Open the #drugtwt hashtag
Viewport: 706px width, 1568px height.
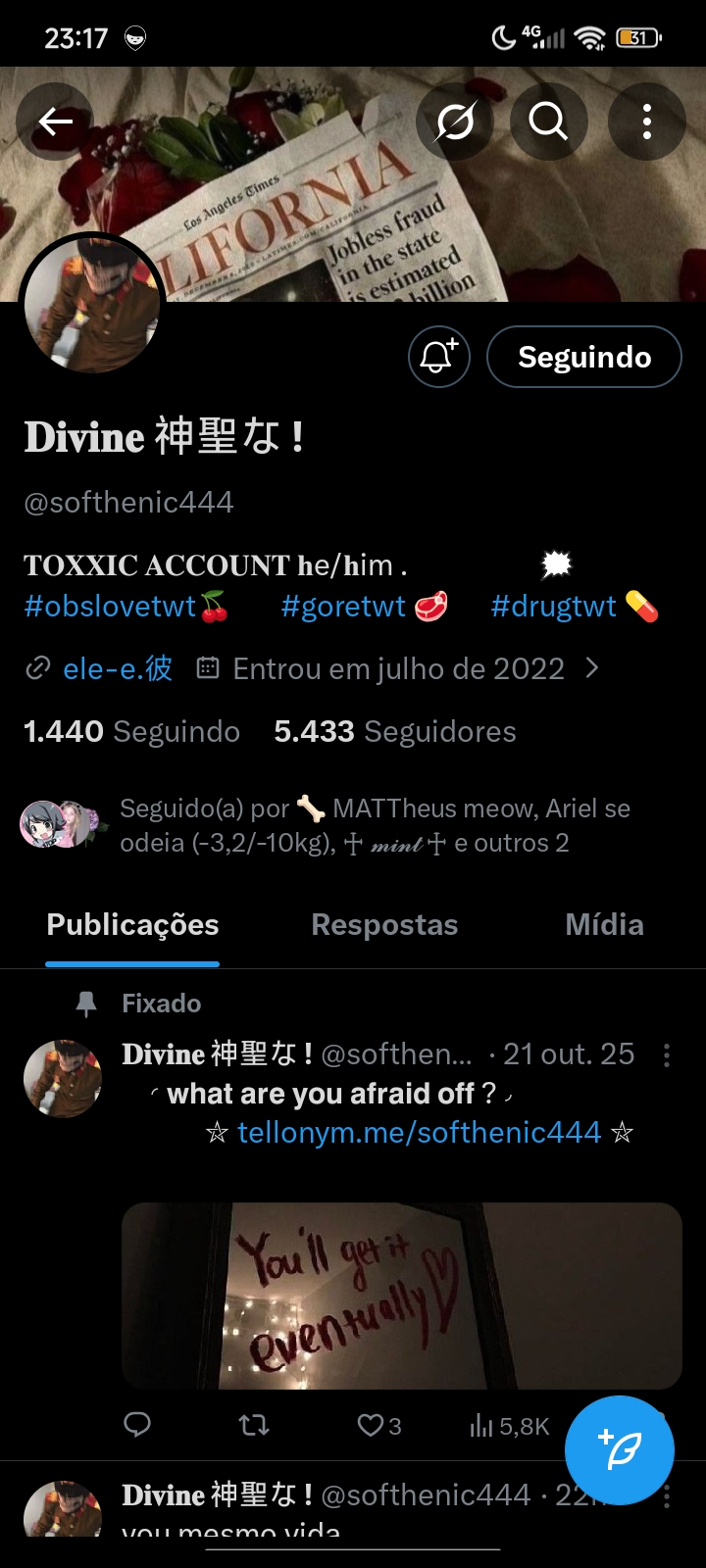pyautogui.click(x=553, y=607)
